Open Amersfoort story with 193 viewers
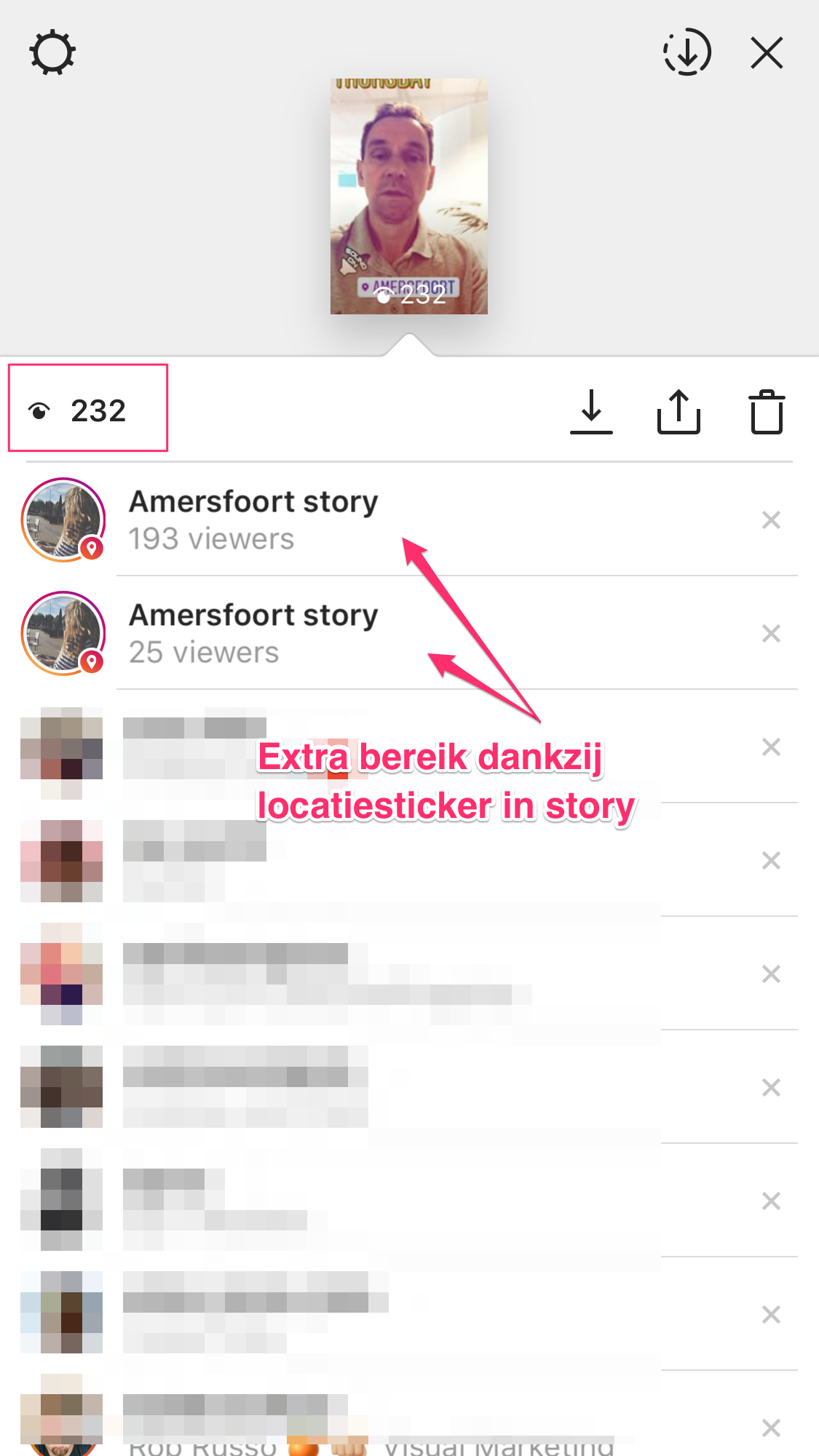 (x=253, y=520)
